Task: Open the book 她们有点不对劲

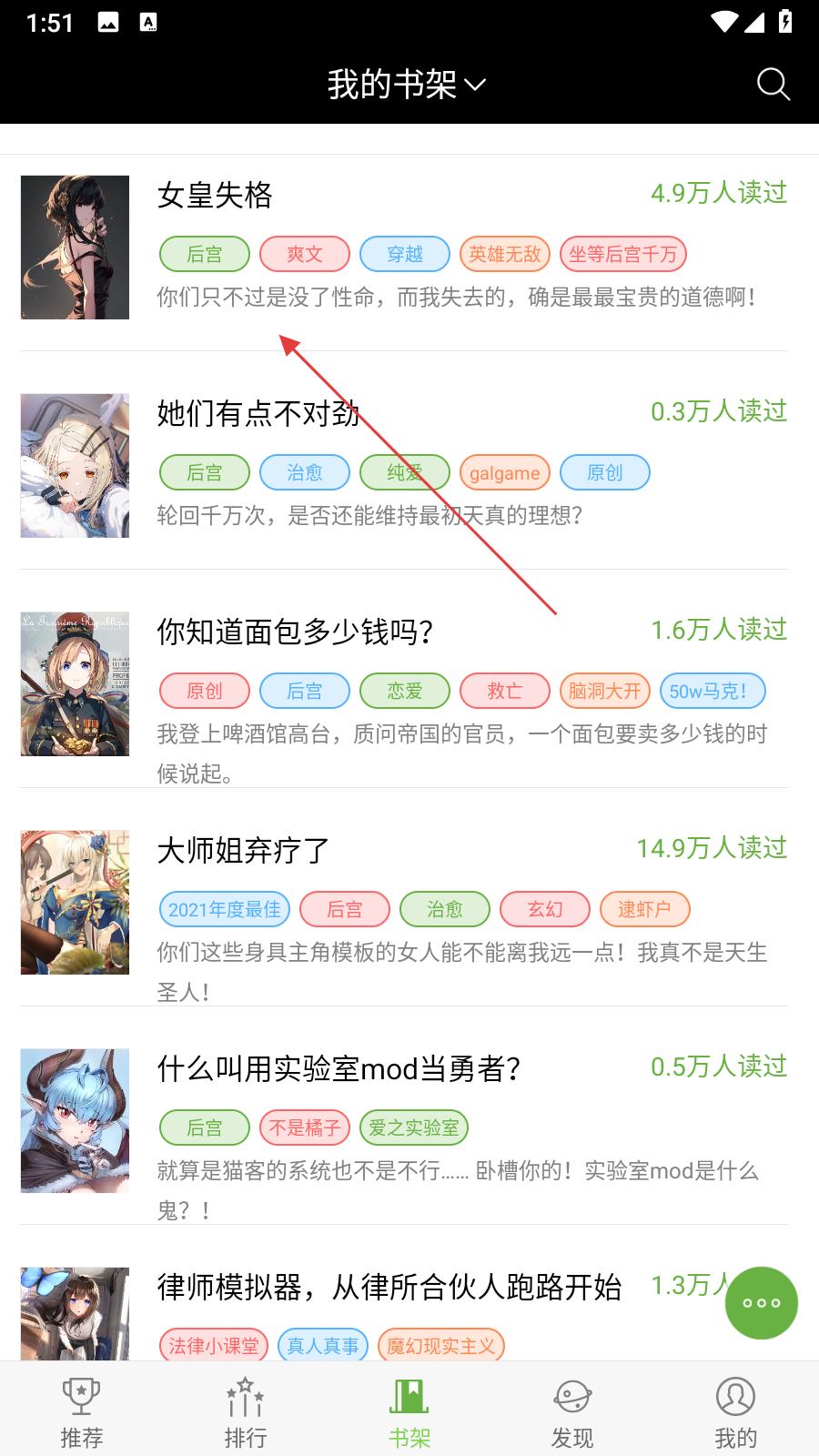Action: (x=258, y=413)
